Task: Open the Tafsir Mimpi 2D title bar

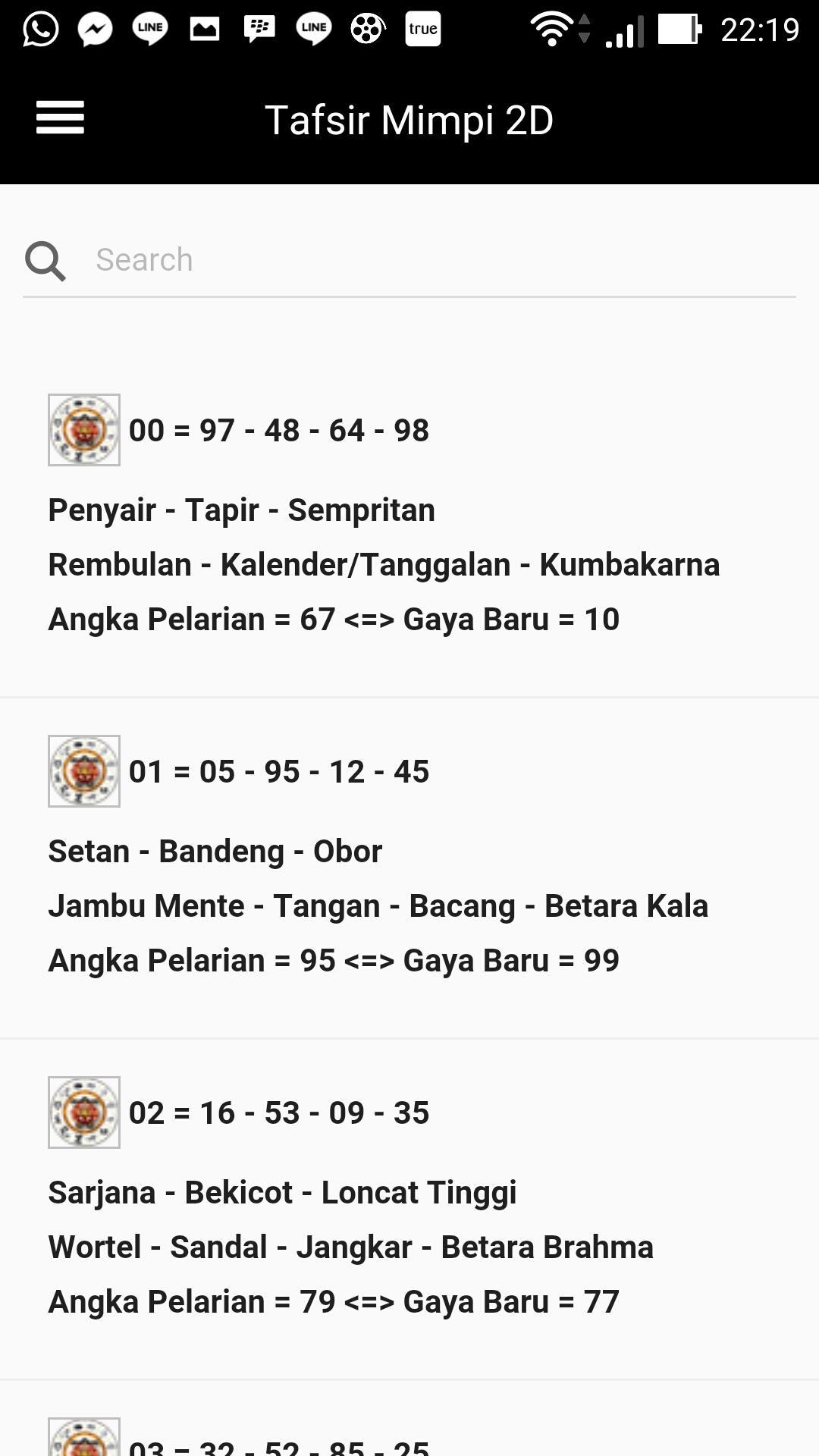Action: [x=409, y=119]
